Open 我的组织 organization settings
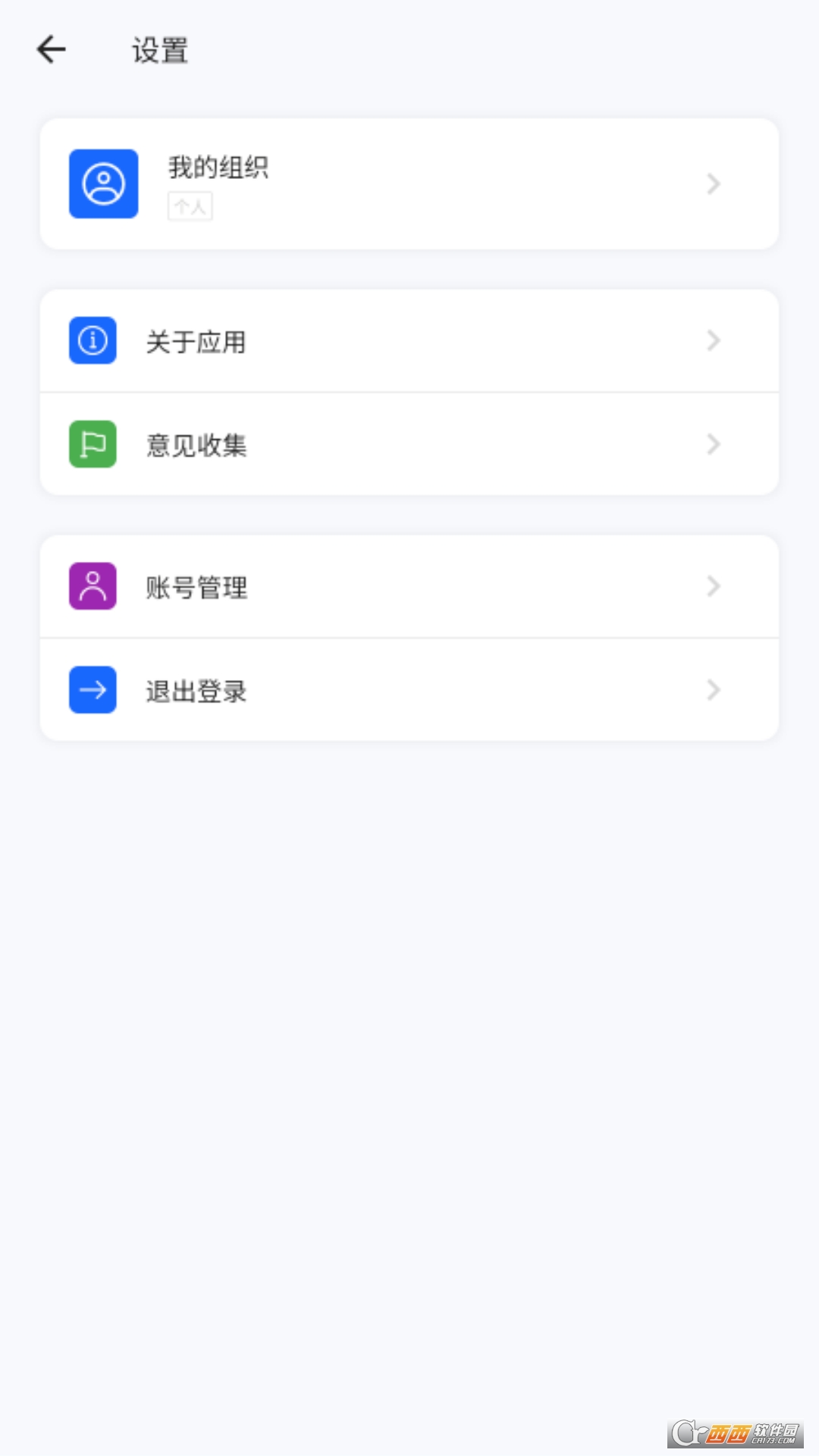This screenshot has width=819, height=1456. click(x=218, y=167)
